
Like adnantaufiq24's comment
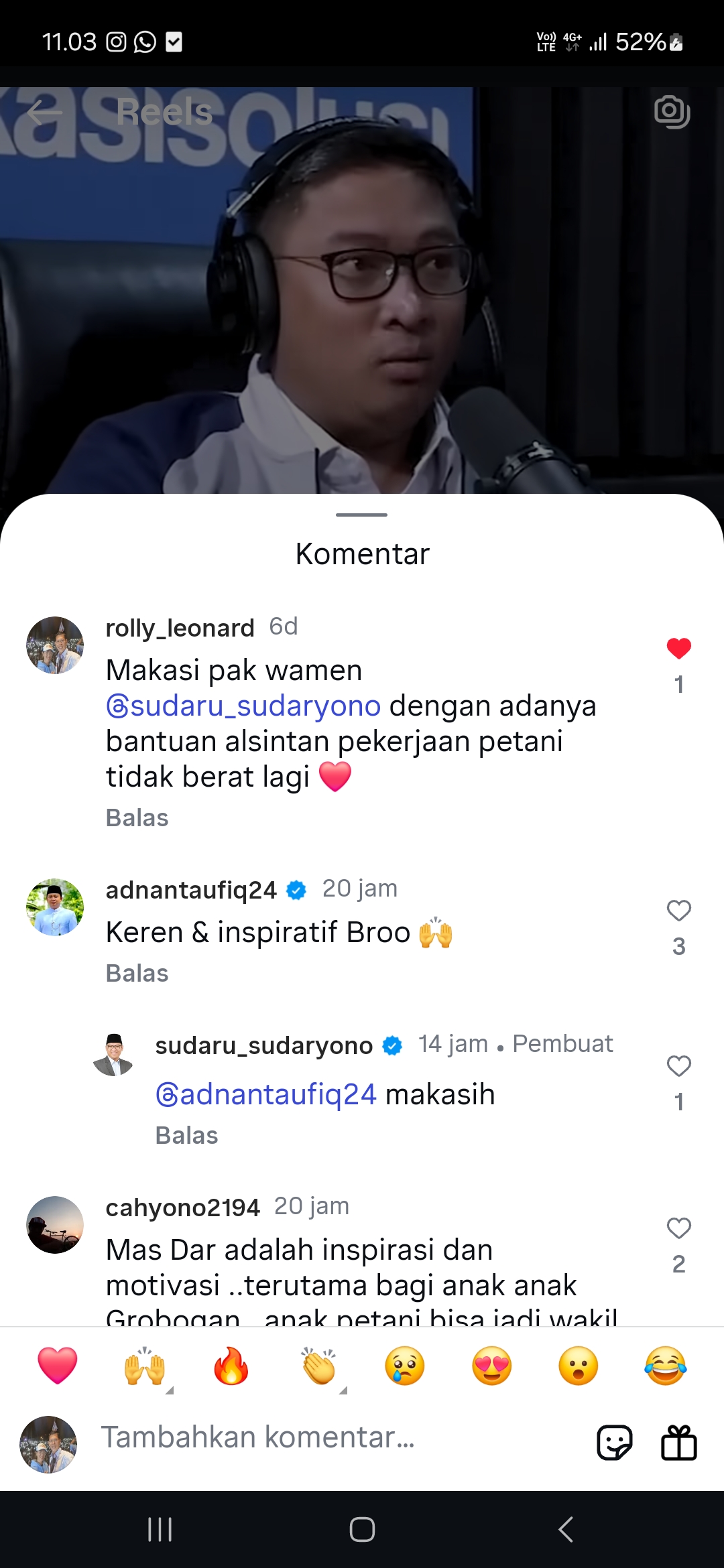pos(679,910)
